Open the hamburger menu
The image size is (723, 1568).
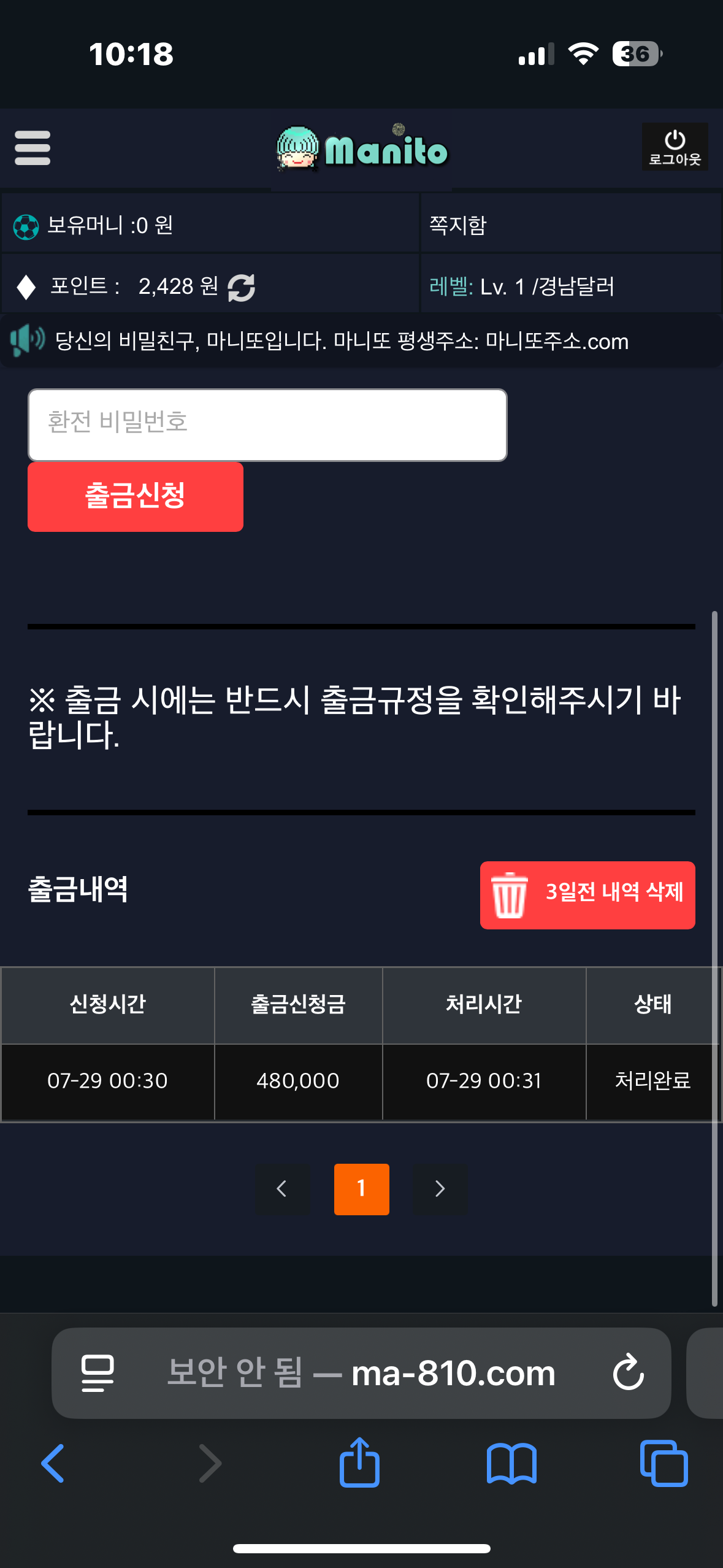tap(33, 148)
